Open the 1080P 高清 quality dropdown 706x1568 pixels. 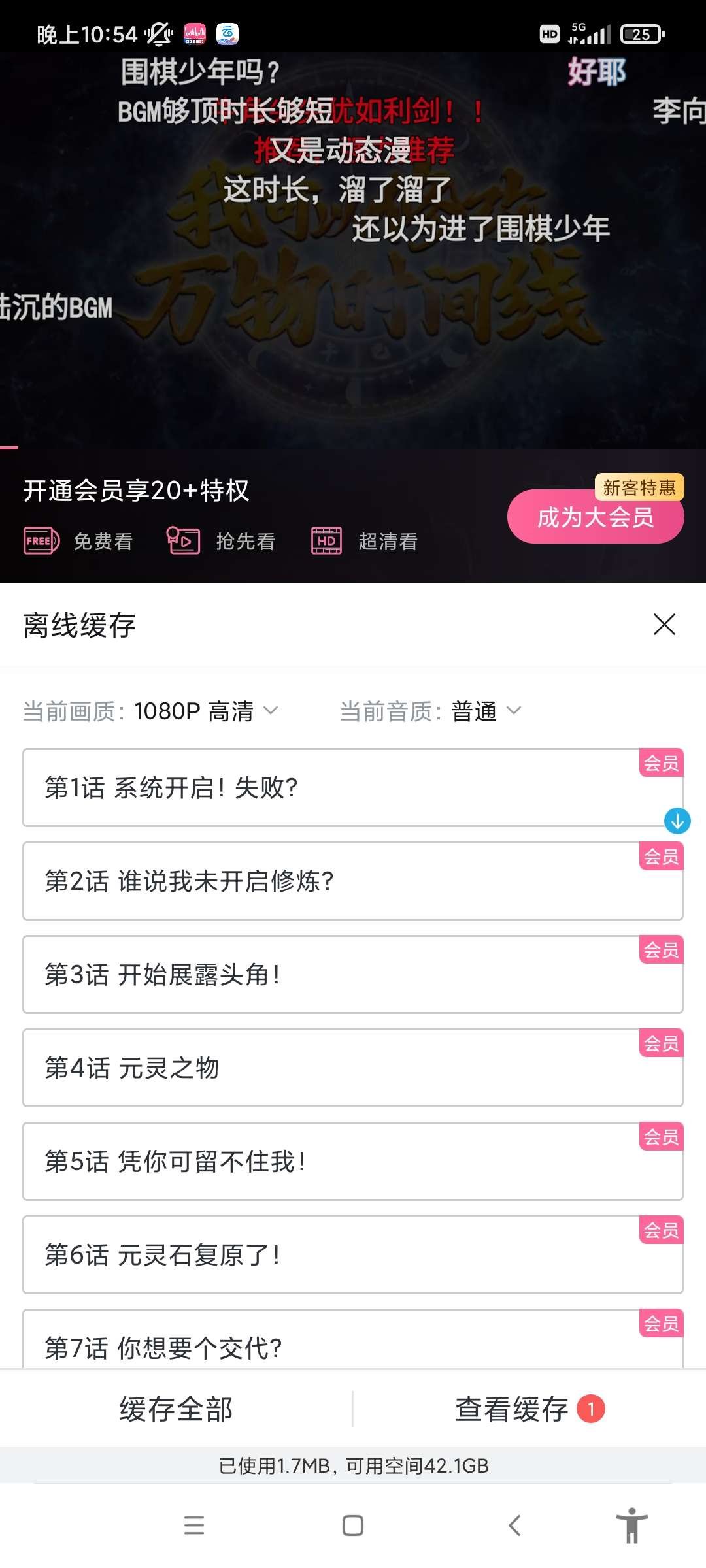pos(203,713)
